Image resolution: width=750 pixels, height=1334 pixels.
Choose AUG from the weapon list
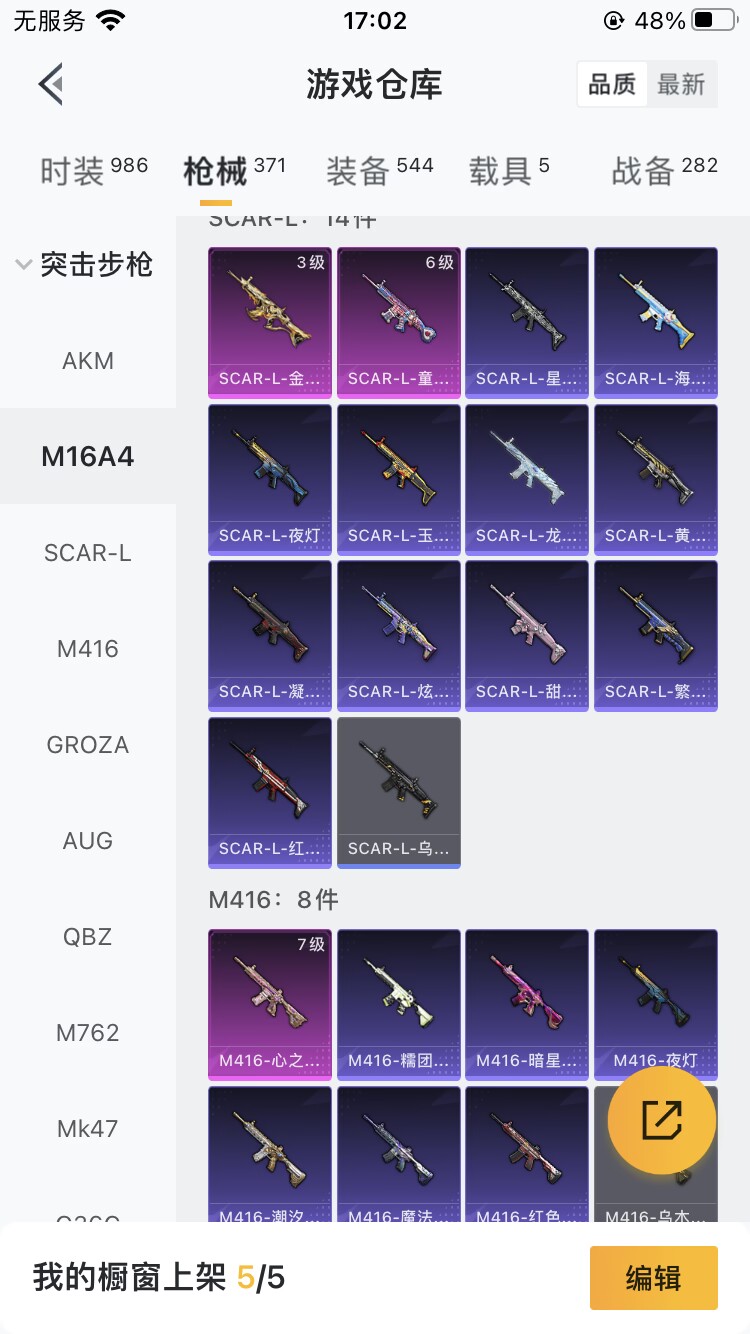(88, 841)
